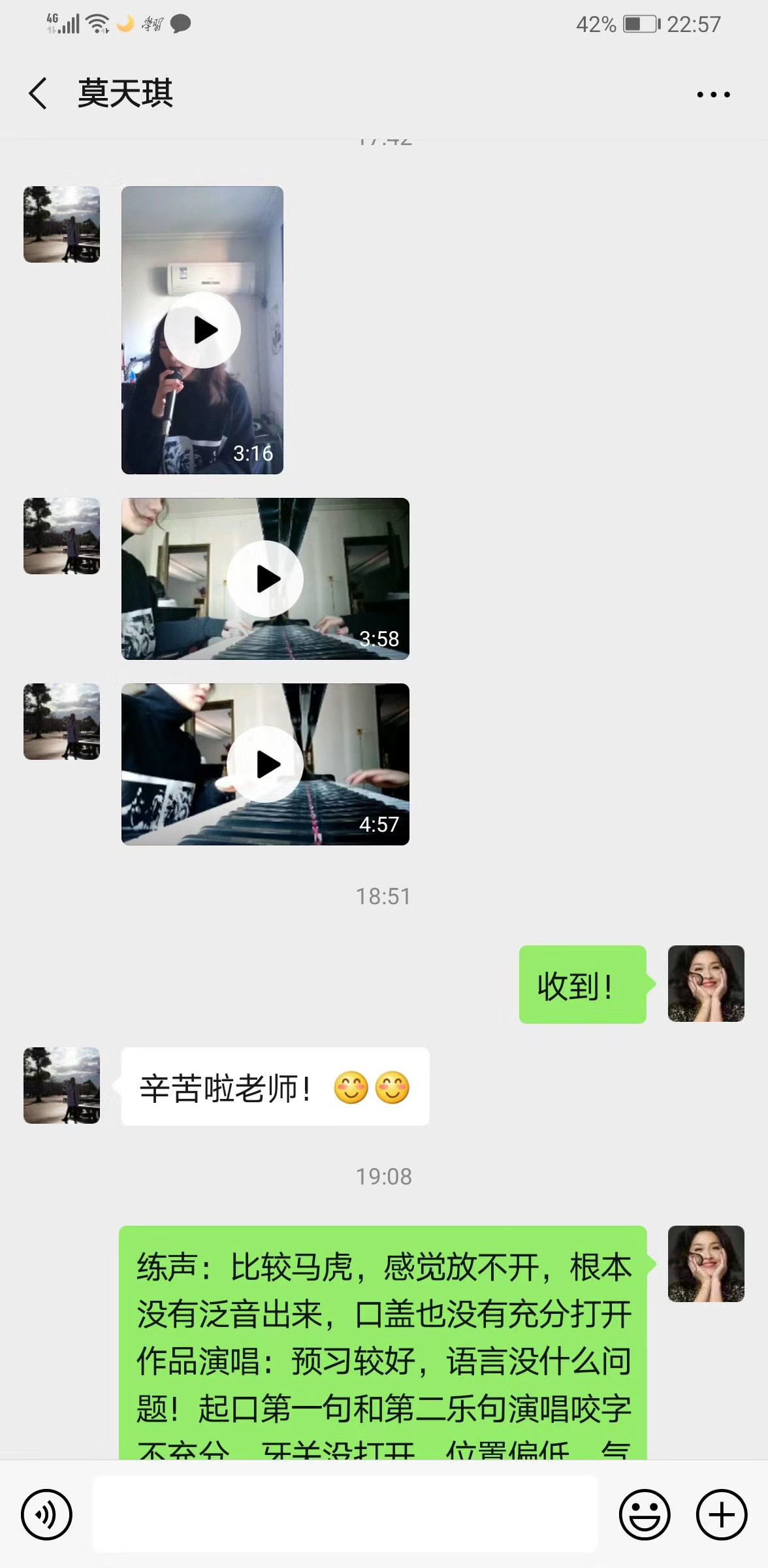
Task: Open the plus attachment menu
Action: point(721,1514)
